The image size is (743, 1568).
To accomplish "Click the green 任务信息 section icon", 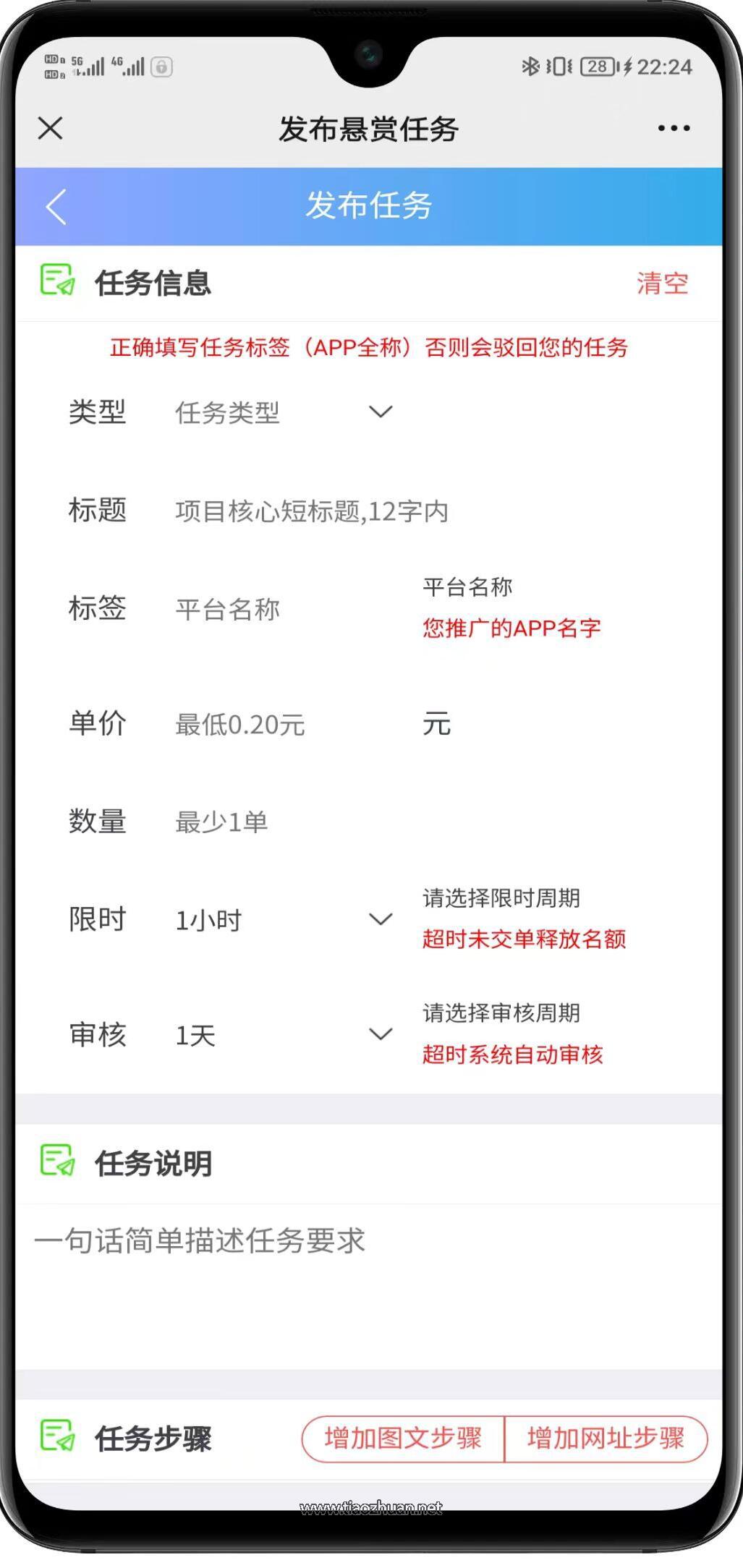I will tap(58, 282).
